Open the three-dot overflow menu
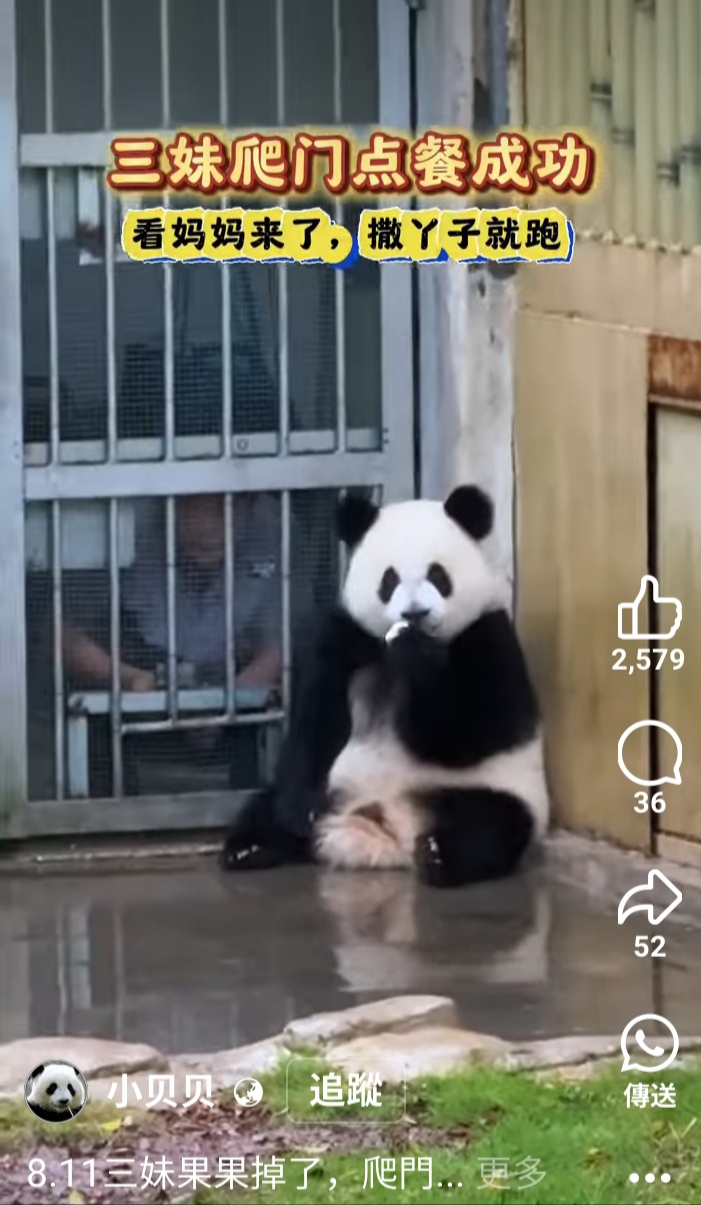Image resolution: width=701 pixels, height=1205 pixels. pos(650,1179)
